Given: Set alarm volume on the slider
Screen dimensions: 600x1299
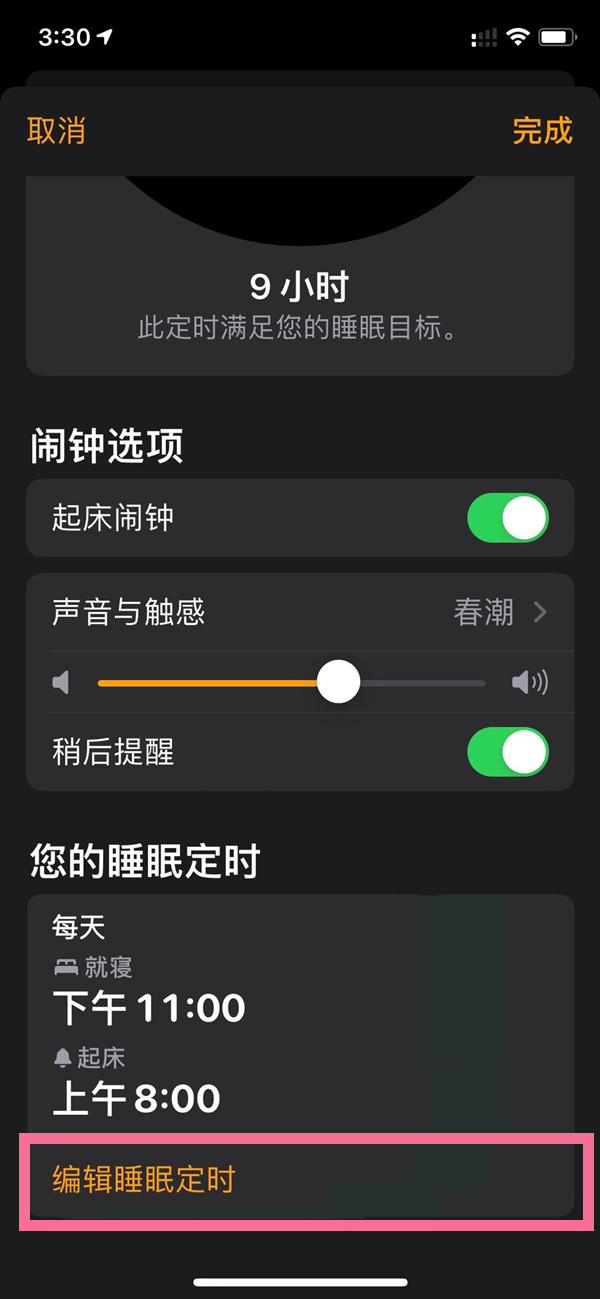Looking at the screenshot, I should coord(339,683).
